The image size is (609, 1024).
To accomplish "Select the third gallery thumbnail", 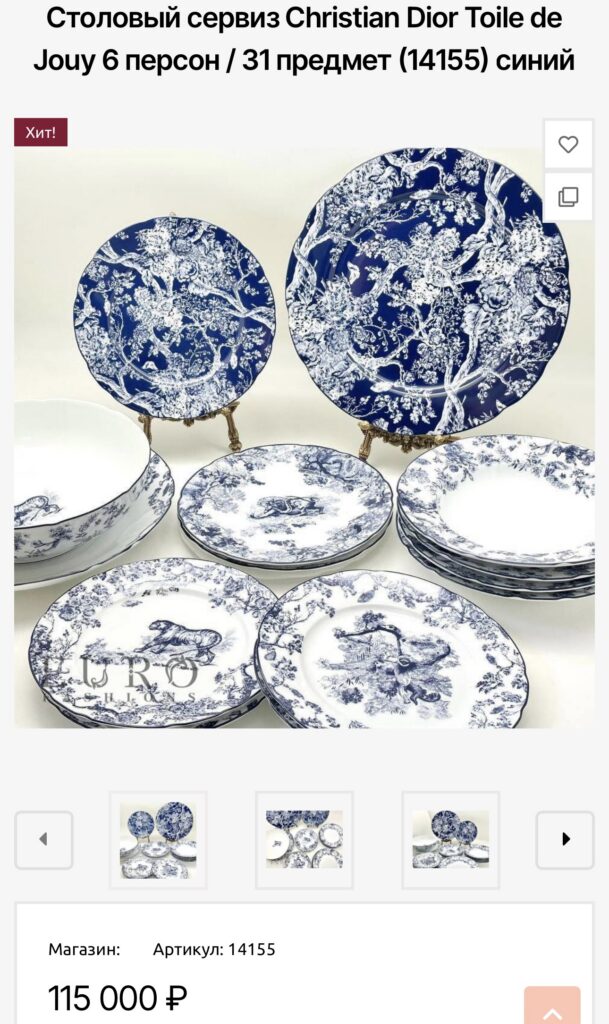I will pos(450,839).
